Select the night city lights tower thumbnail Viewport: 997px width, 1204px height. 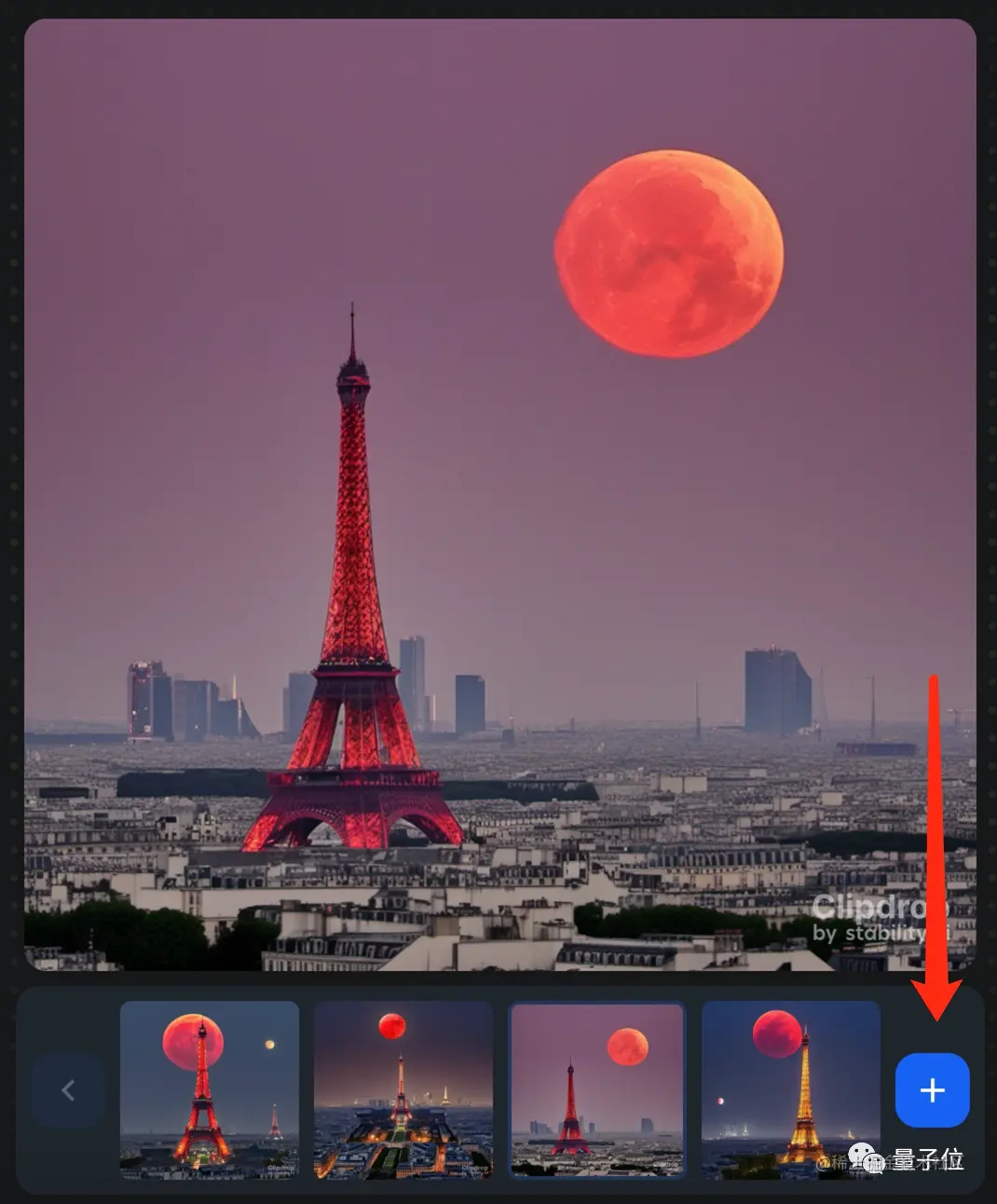403,1089
